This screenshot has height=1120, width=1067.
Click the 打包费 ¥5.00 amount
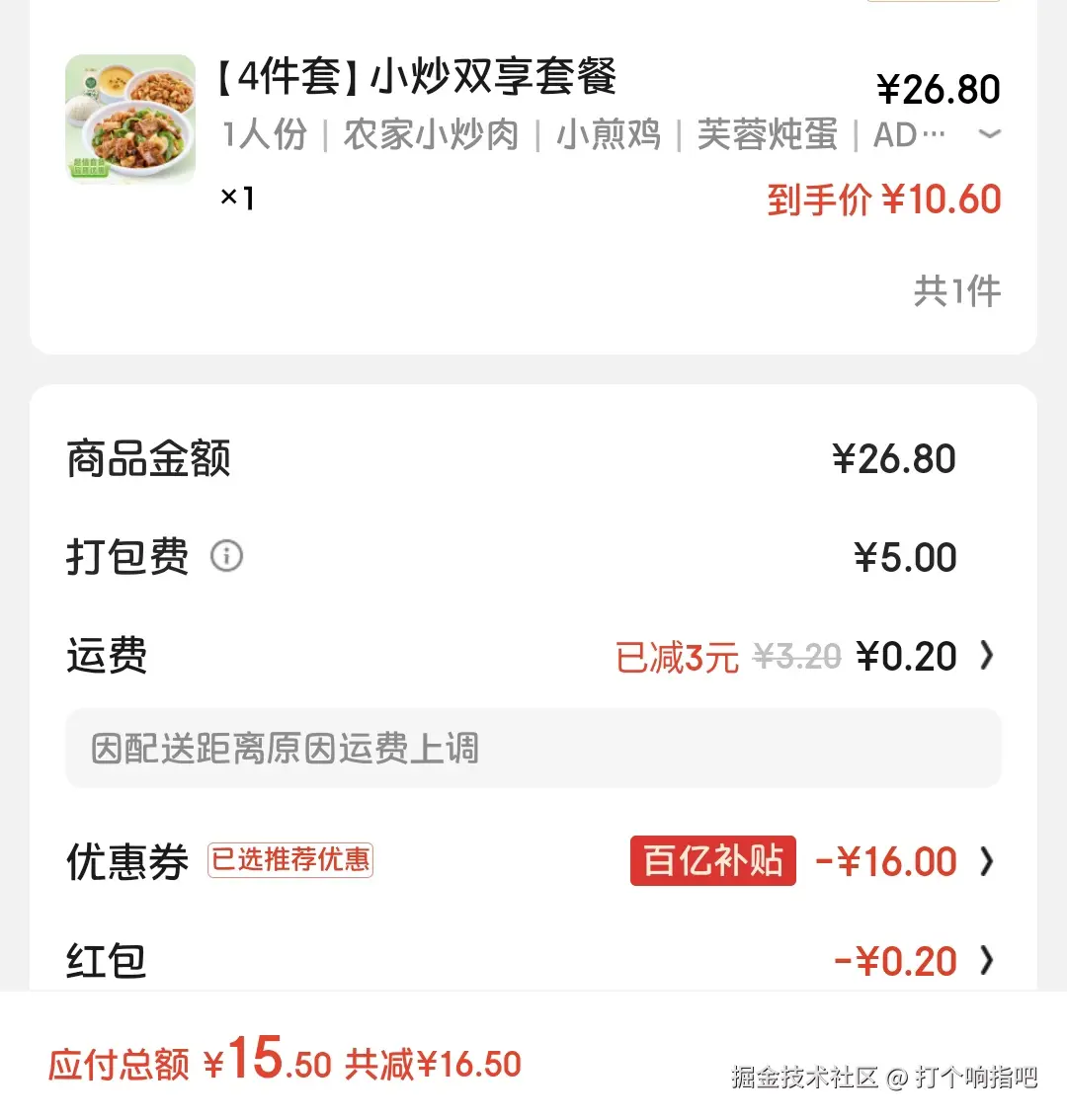click(903, 557)
